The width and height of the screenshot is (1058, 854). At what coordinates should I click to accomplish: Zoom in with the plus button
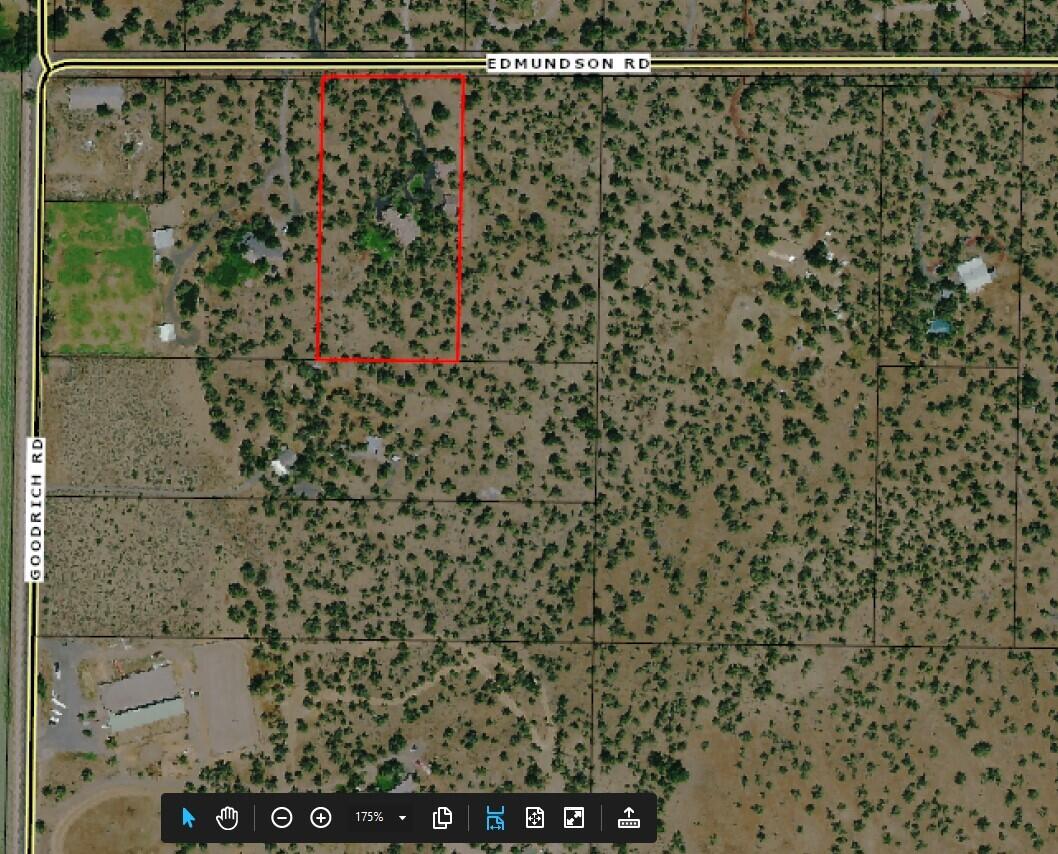pyautogui.click(x=320, y=818)
